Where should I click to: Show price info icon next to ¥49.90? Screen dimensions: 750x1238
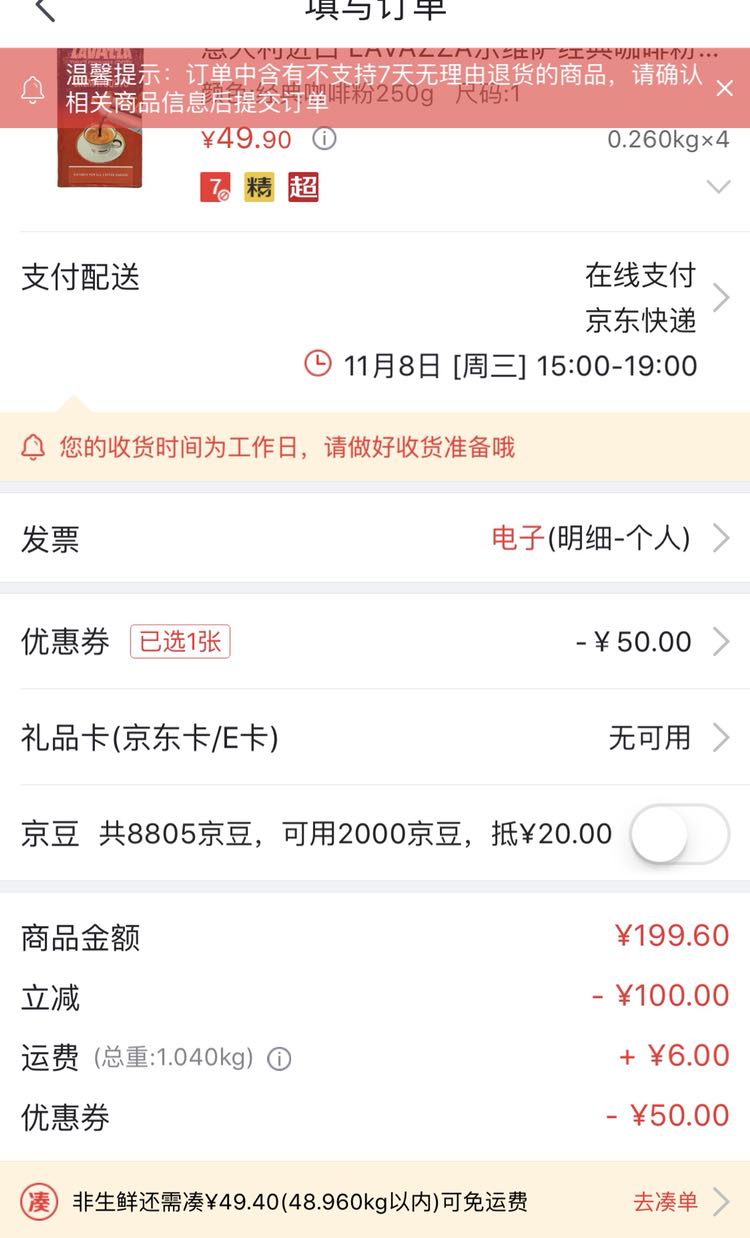point(324,139)
